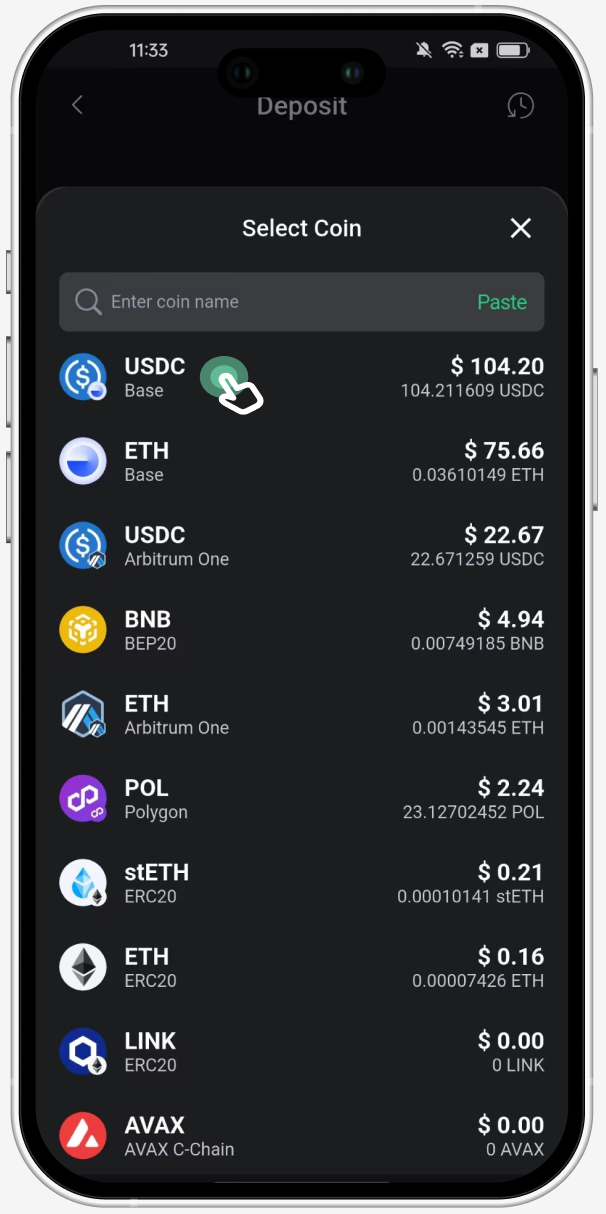
Task: Close the Select Coin sheet
Action: pyautogui.click(x=520, y=228)
